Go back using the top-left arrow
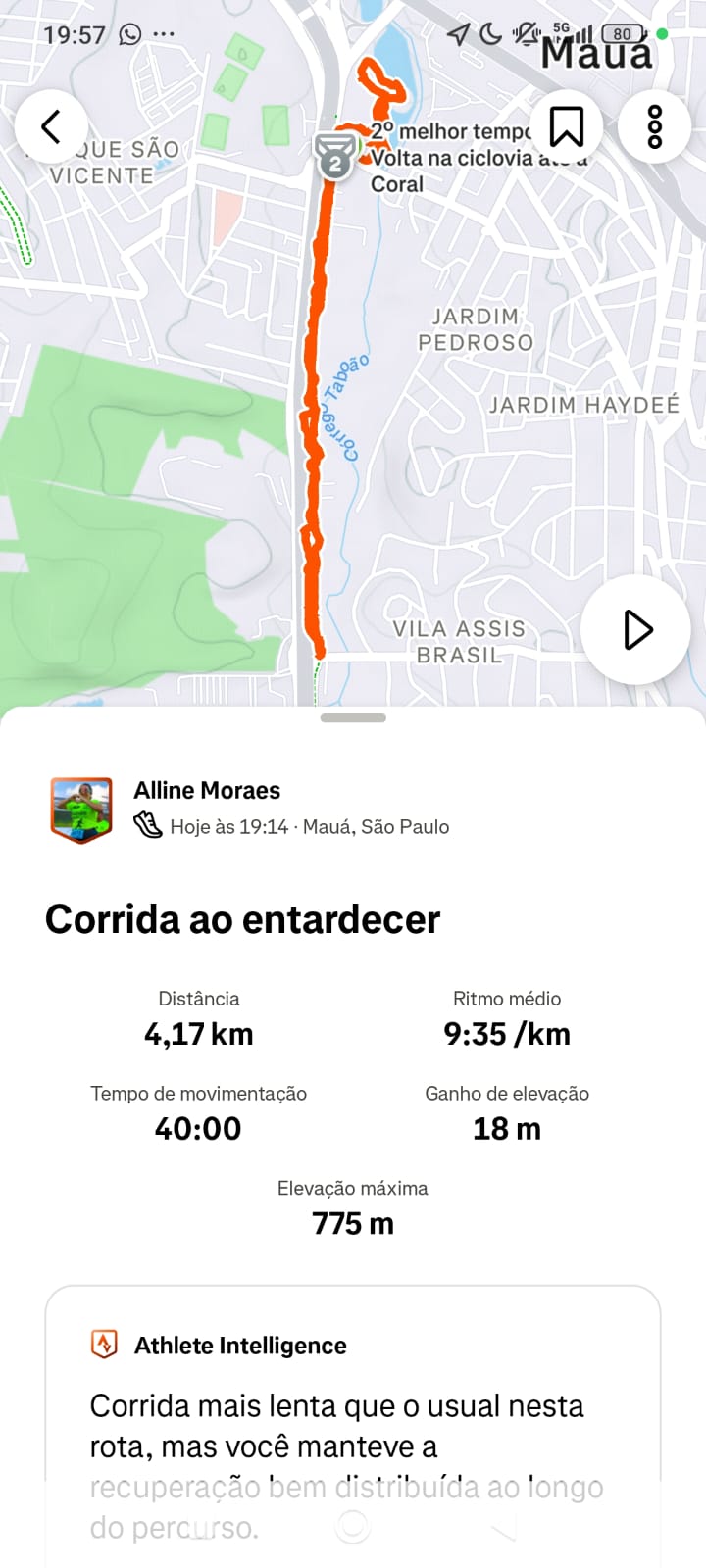This screenshot has width=706, height=1568. point(51,126)
